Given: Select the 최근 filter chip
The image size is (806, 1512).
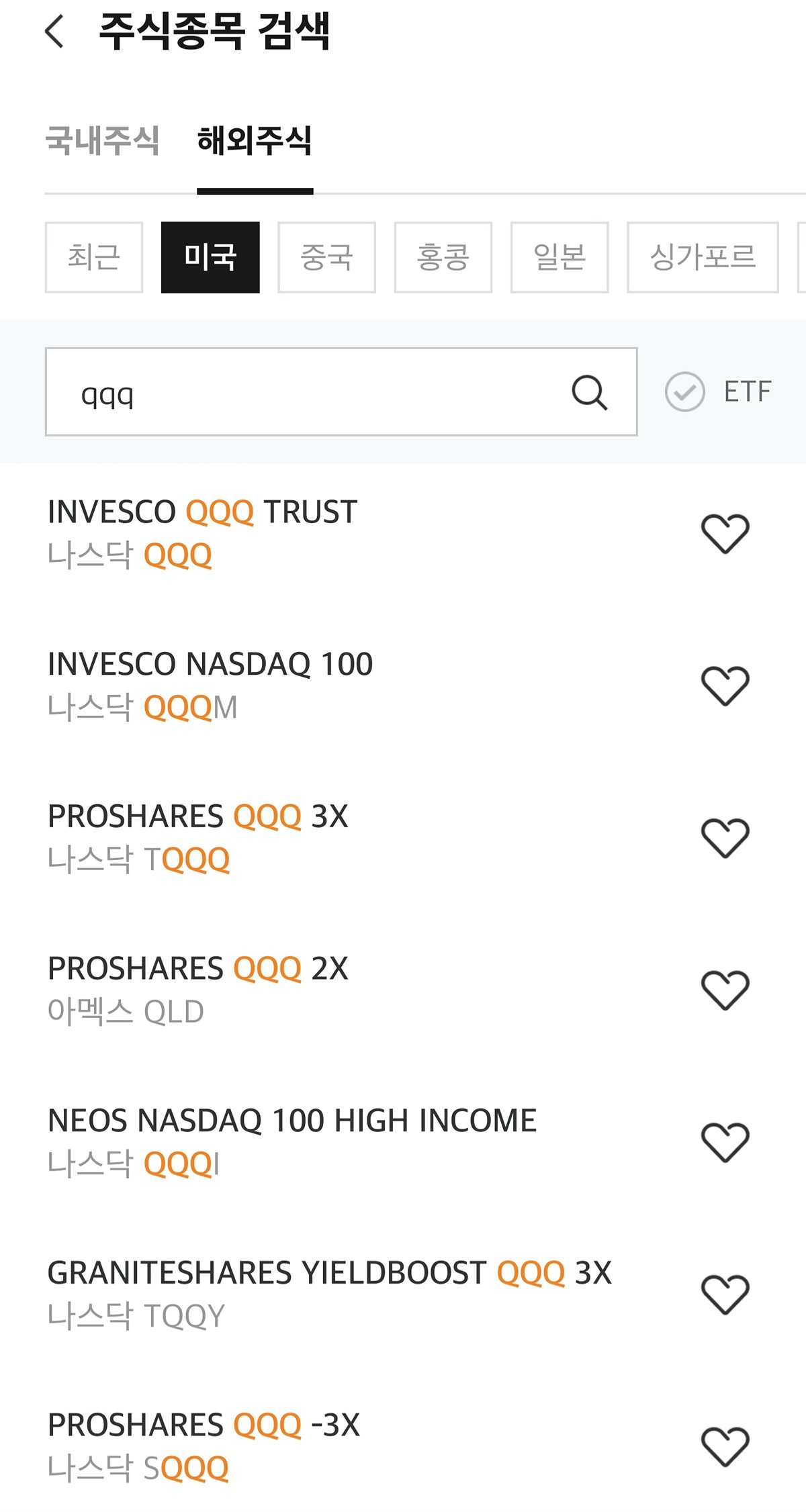Looking at the screenshot, I should pyautogui.click(x=94, y=257).
